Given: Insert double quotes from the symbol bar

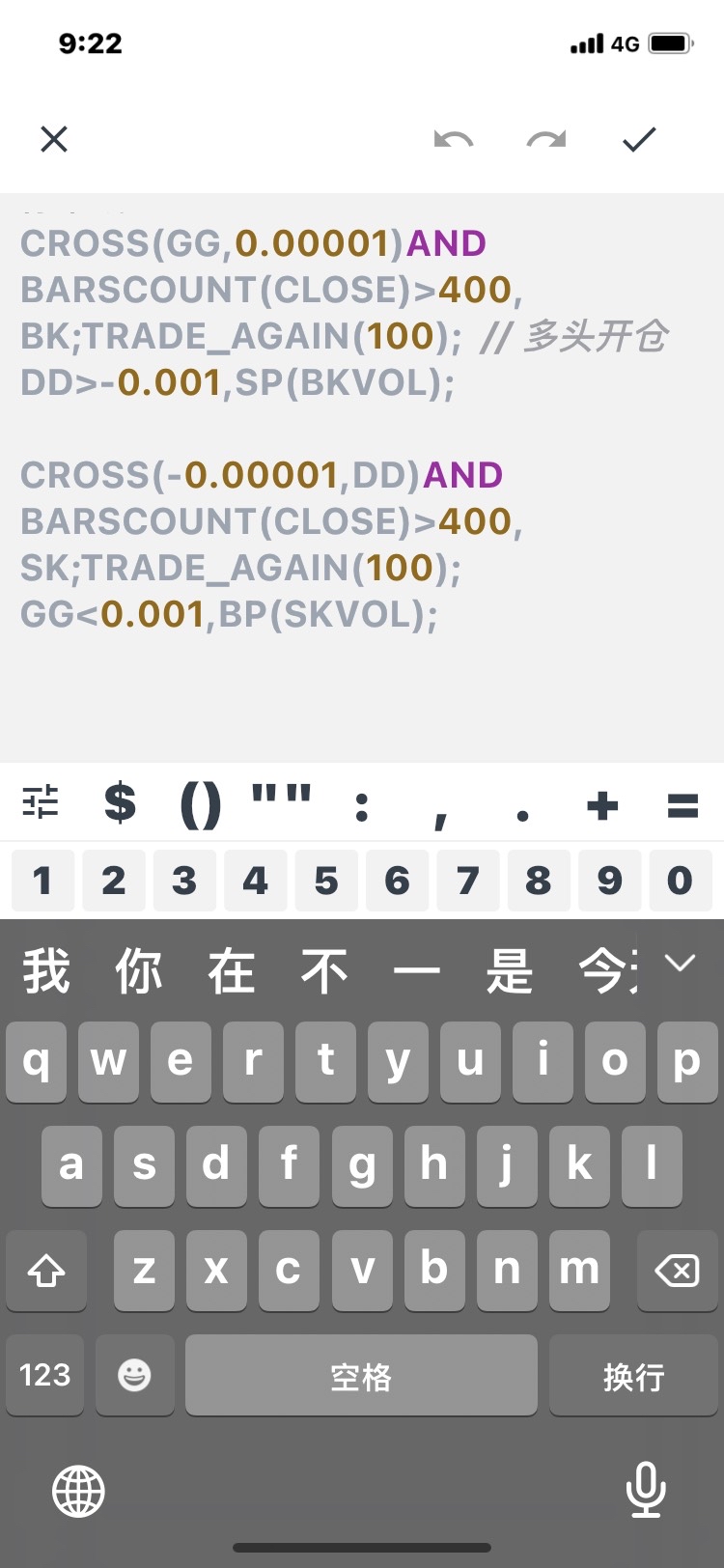Looking at the screenshot, I should (x=281, y=798).
